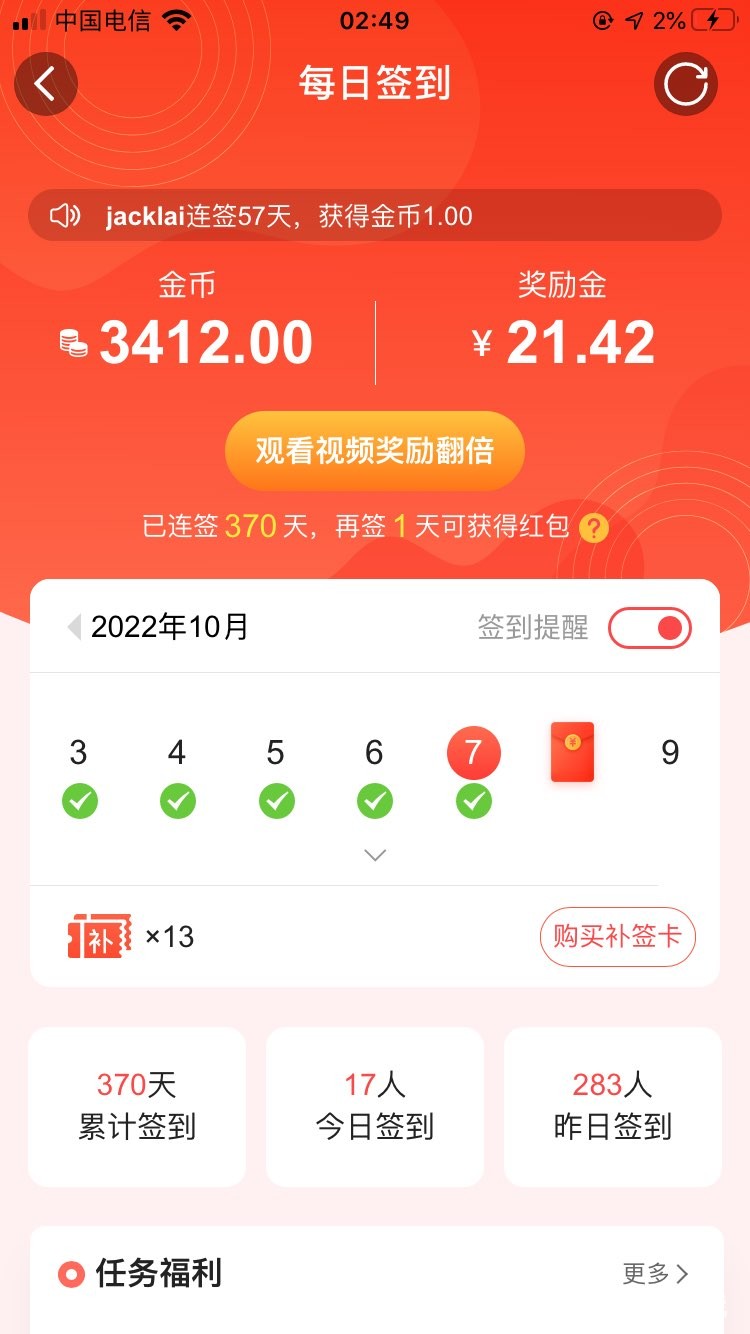Open the red packet on day 8
This screenshot has height=1334, width=750.
pyautogui.click(x=572, y=752)
